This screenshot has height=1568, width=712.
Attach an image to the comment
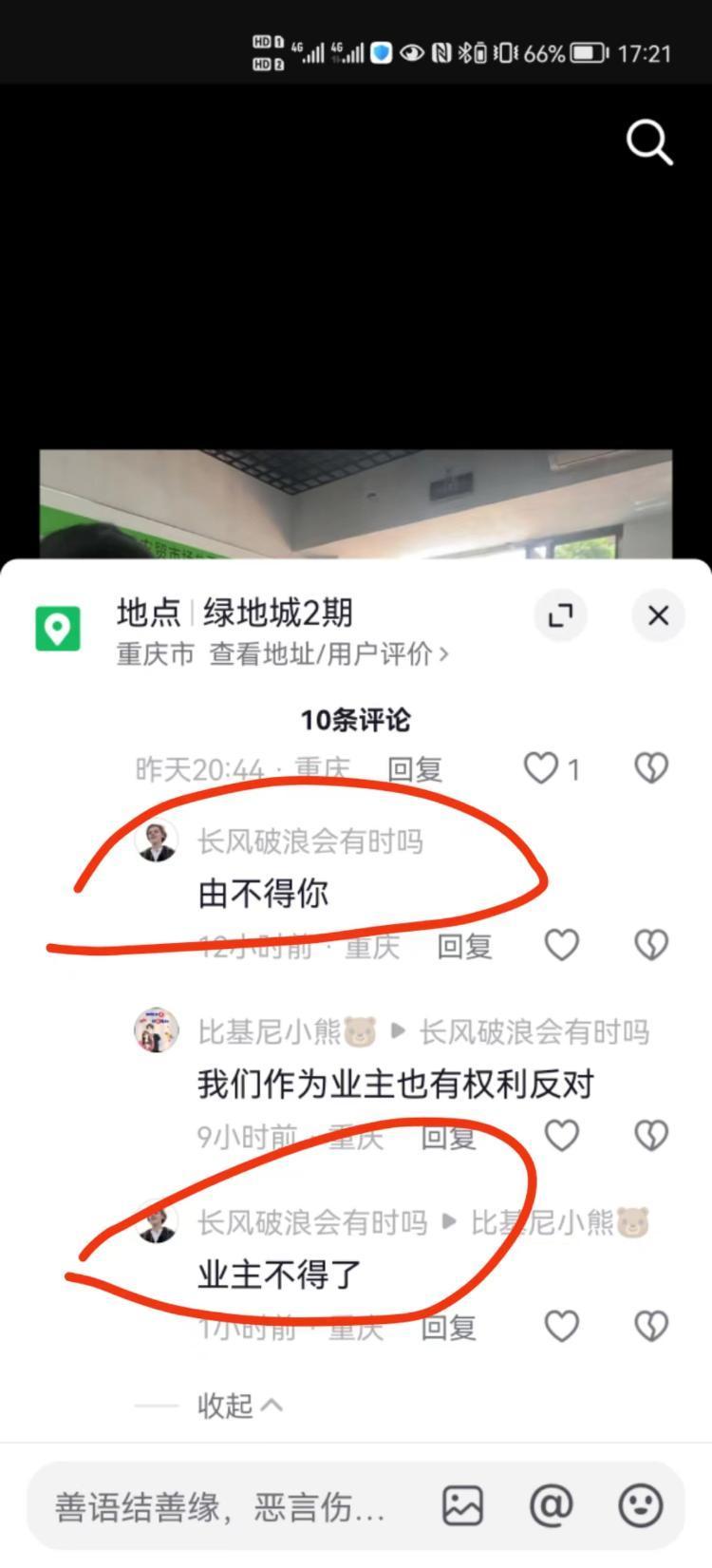click(x=462, y=1506)
